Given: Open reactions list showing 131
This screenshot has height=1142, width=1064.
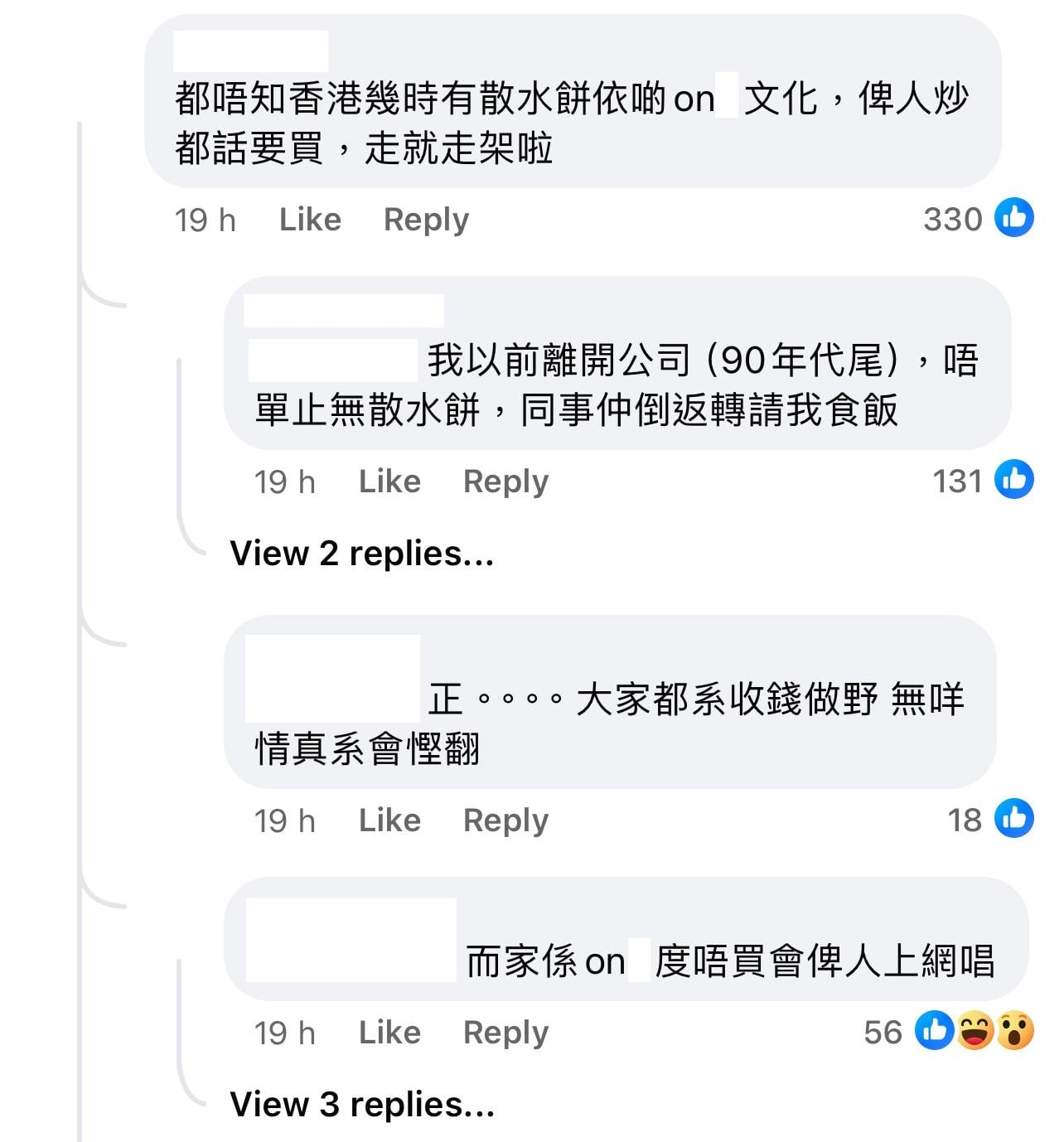Looking at the screenshot, I should 982,481.
